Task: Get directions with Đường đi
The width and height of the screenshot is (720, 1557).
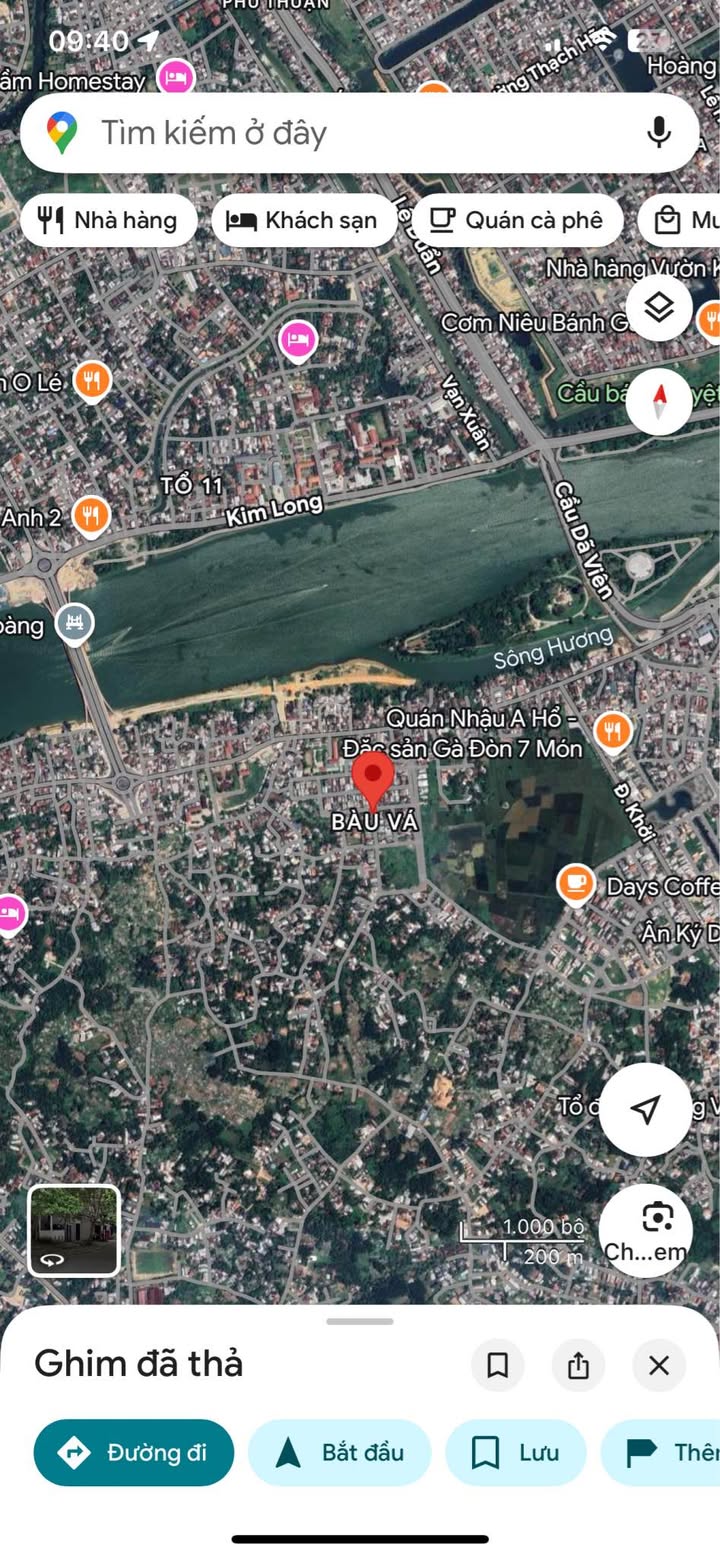Action: tap(133, 1452)
